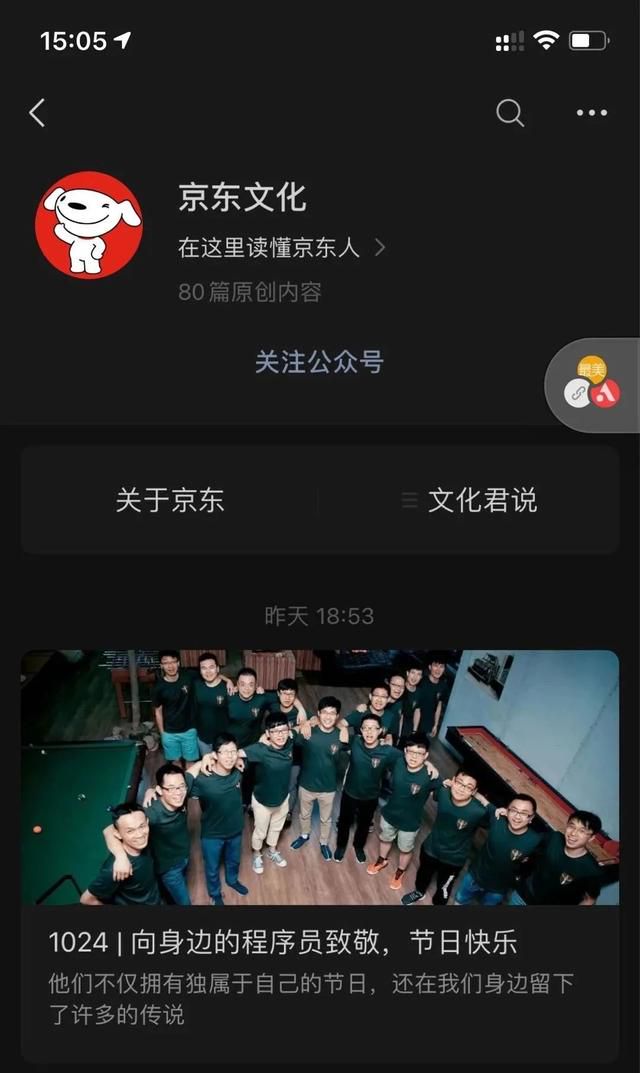The image size is (640, 1073).
Task: Open the 在这里读懂京东人 account intro
Action: click(x=281, y=248)
